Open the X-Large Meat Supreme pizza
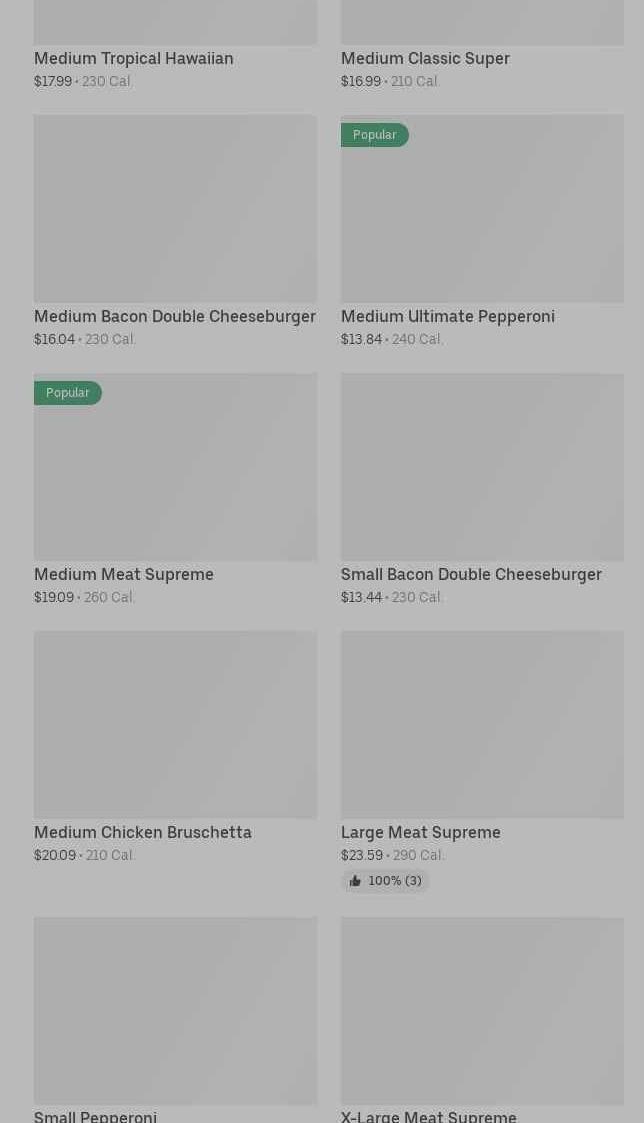 (x=482, y=1010)
